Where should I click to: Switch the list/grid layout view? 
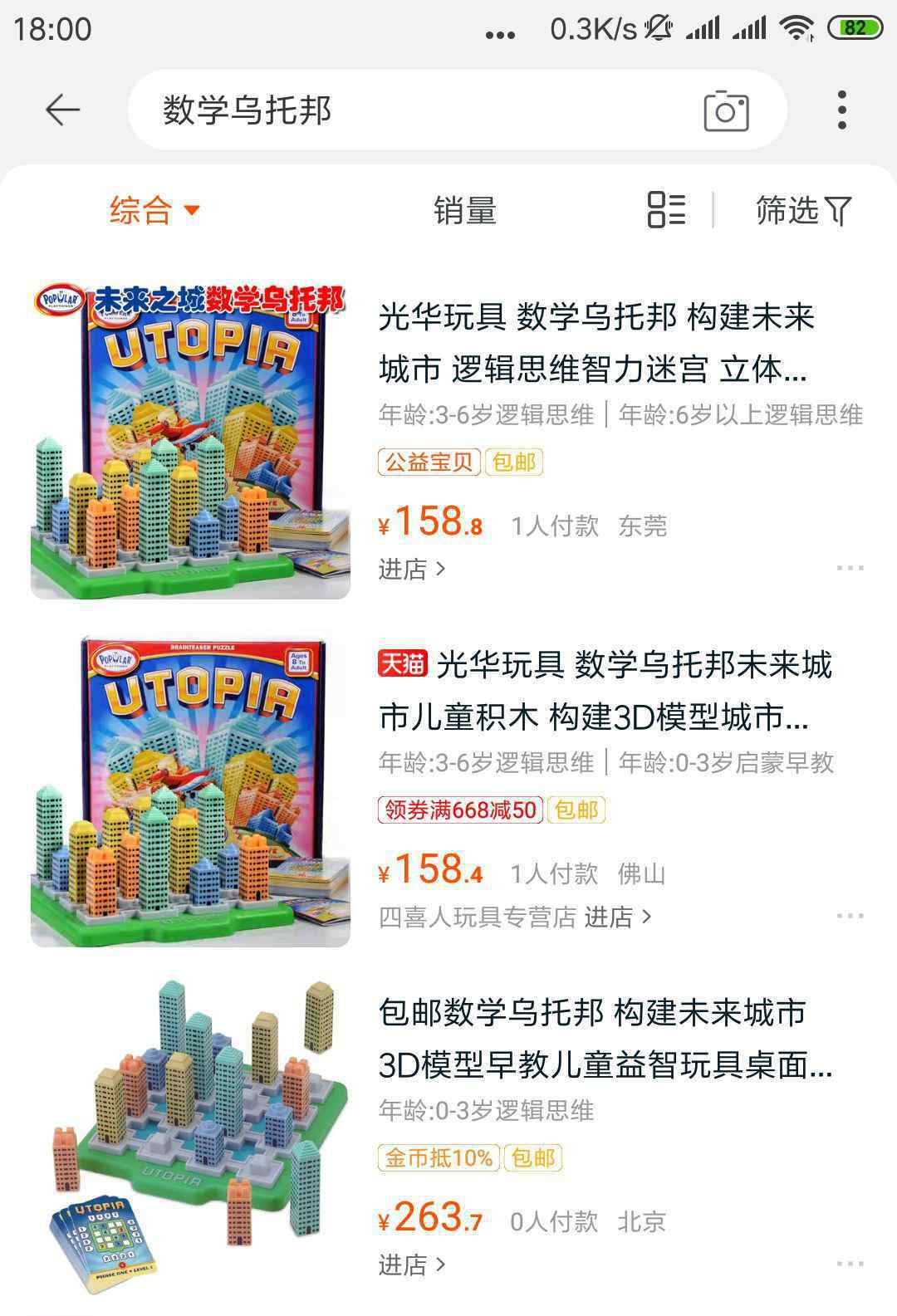point(666,209)
